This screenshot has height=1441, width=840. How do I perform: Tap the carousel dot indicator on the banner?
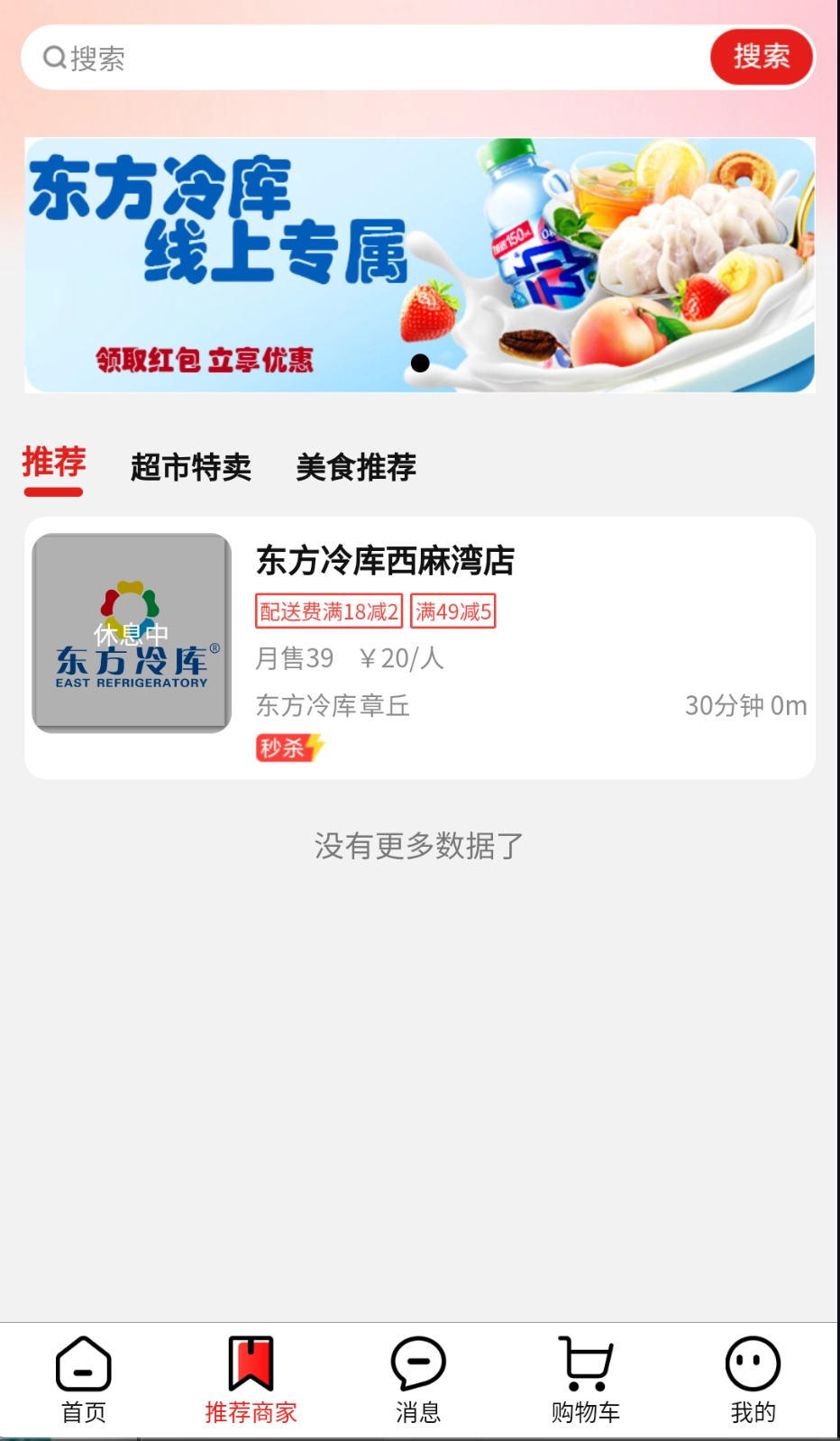(x=420, y=363)
